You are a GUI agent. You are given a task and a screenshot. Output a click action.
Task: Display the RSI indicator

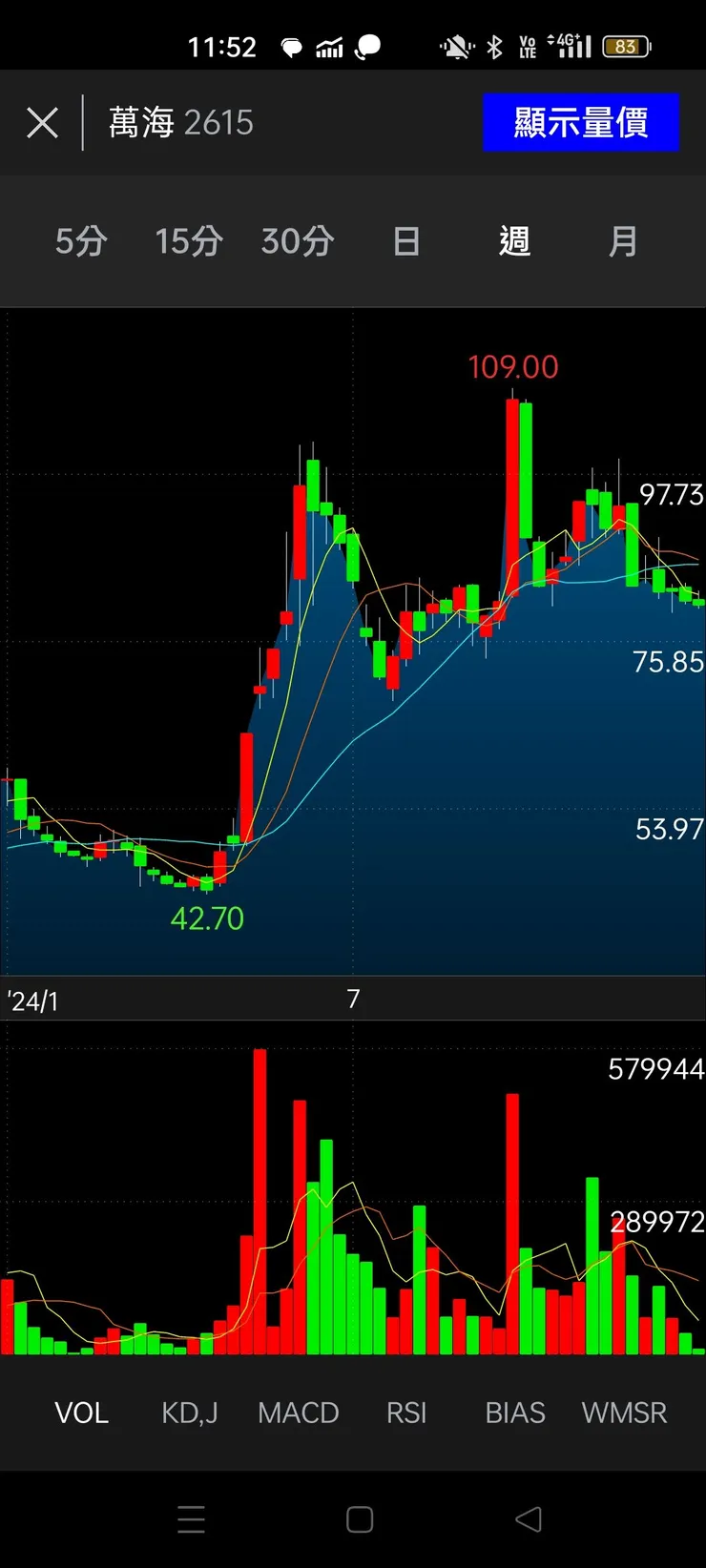[406, 1413]
